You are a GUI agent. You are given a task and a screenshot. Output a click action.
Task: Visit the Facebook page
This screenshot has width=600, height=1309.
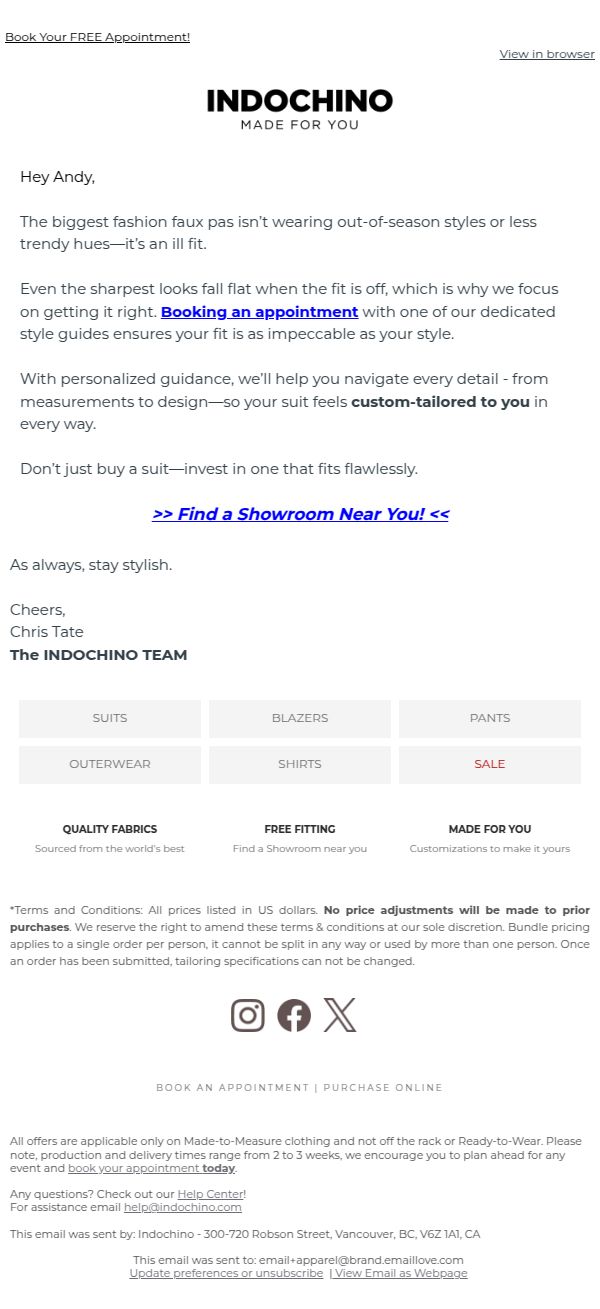294,1015
